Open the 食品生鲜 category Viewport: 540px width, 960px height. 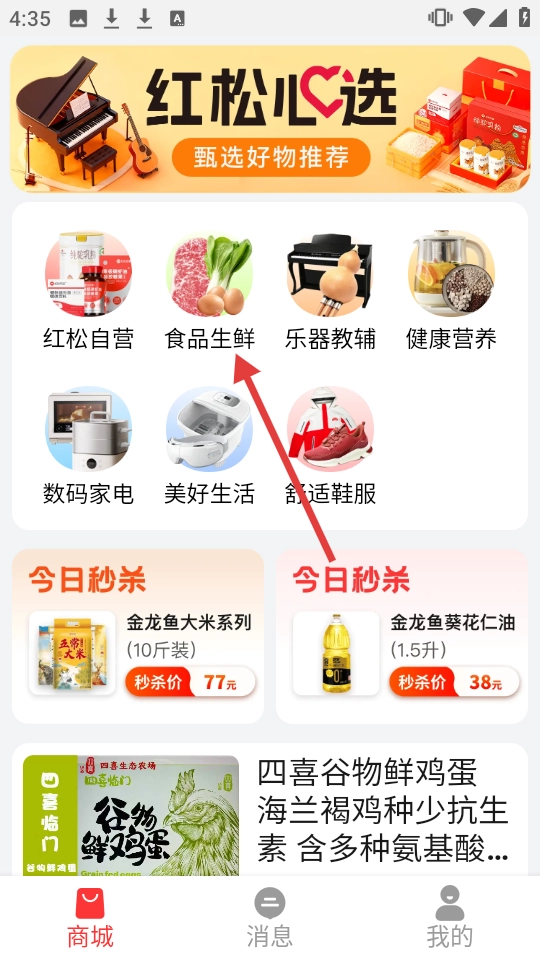click(x=209, y=290)
